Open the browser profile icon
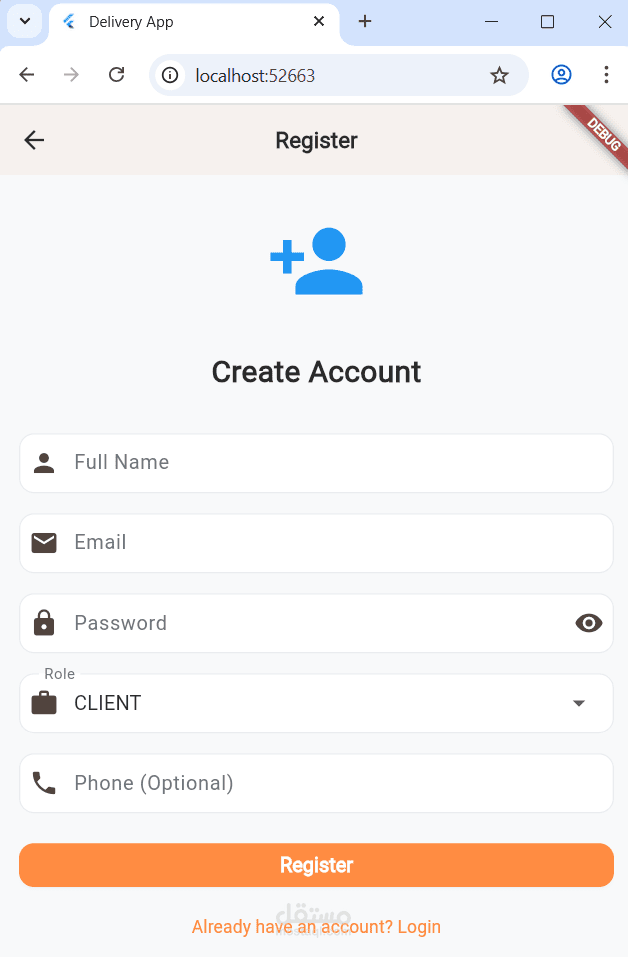Screen dimensions: 628x957 pos(561,75)
